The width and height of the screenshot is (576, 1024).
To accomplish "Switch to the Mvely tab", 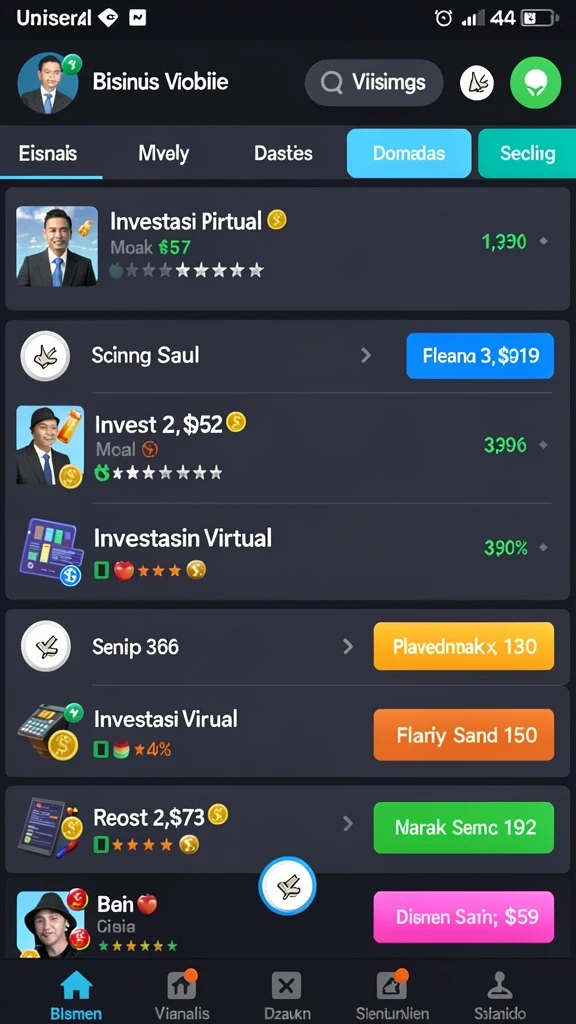I will pos(164,153).
